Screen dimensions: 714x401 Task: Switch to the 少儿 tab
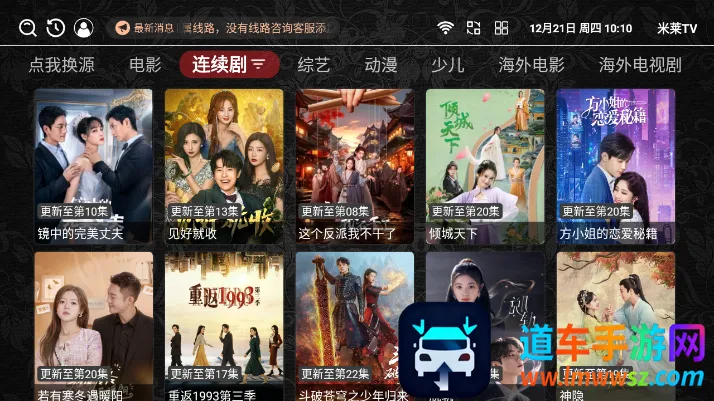pyautogui.click(x=447, y=66)
